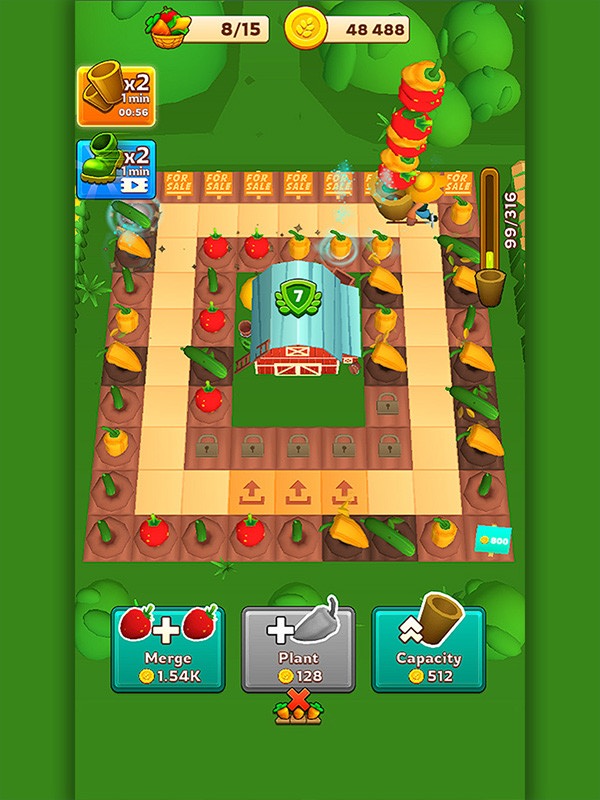The width and height of the screenshot is (600, 800).
Task: Upgrade Capacity for 512 coins
Action: [428, 649]
